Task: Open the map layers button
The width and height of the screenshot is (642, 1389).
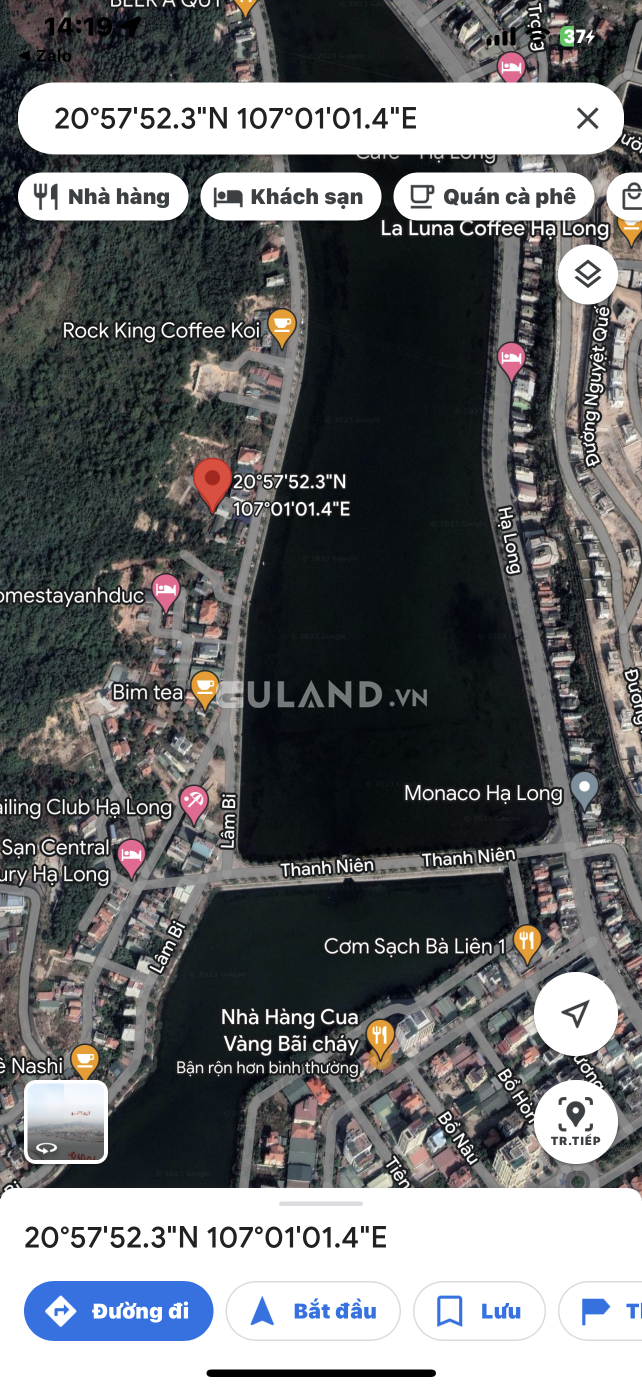Action: click(587, 274)
